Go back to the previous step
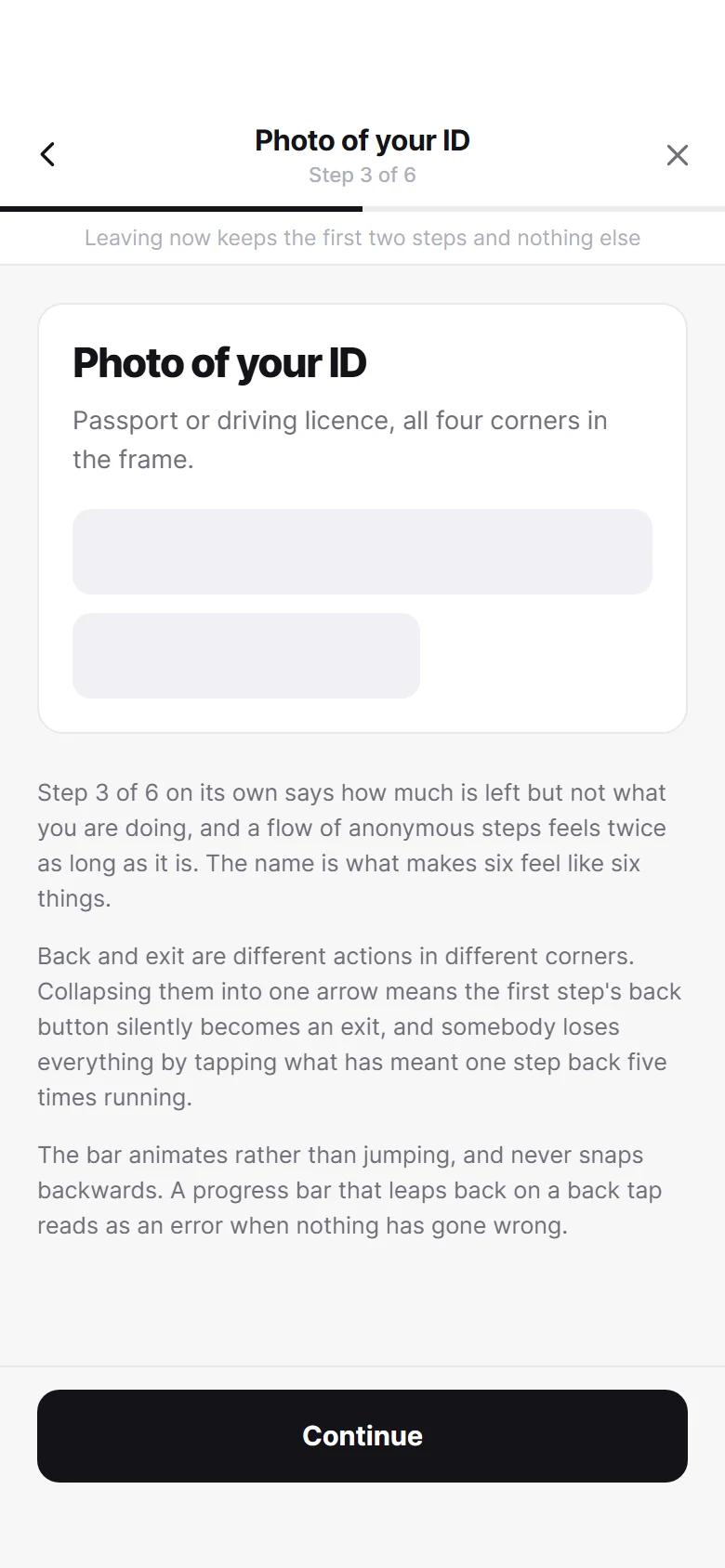This screenshot has height=1568, width=725. [x=47, y=154]
